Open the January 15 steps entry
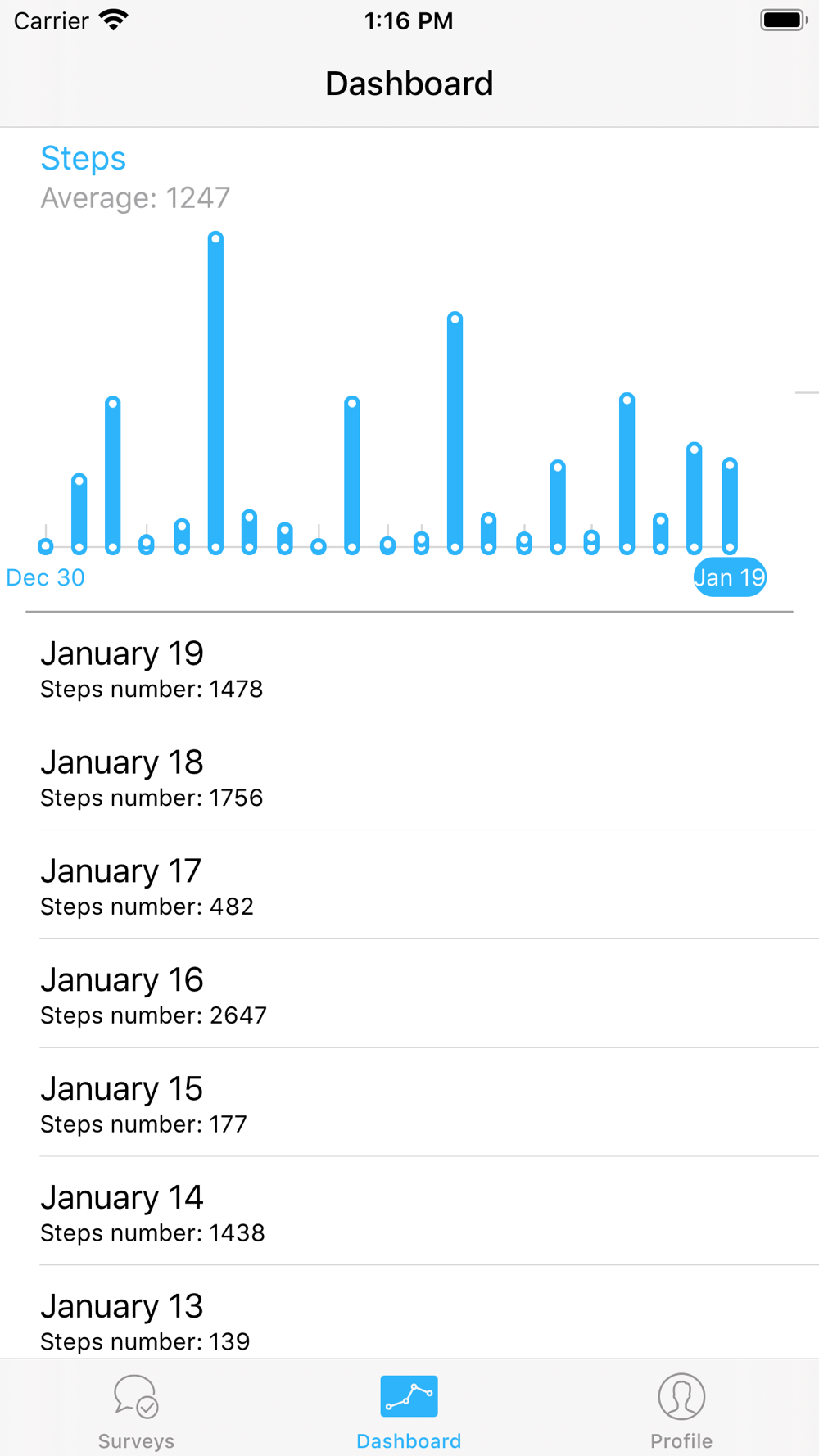 pyautogui.click(x=409, y=1103)
